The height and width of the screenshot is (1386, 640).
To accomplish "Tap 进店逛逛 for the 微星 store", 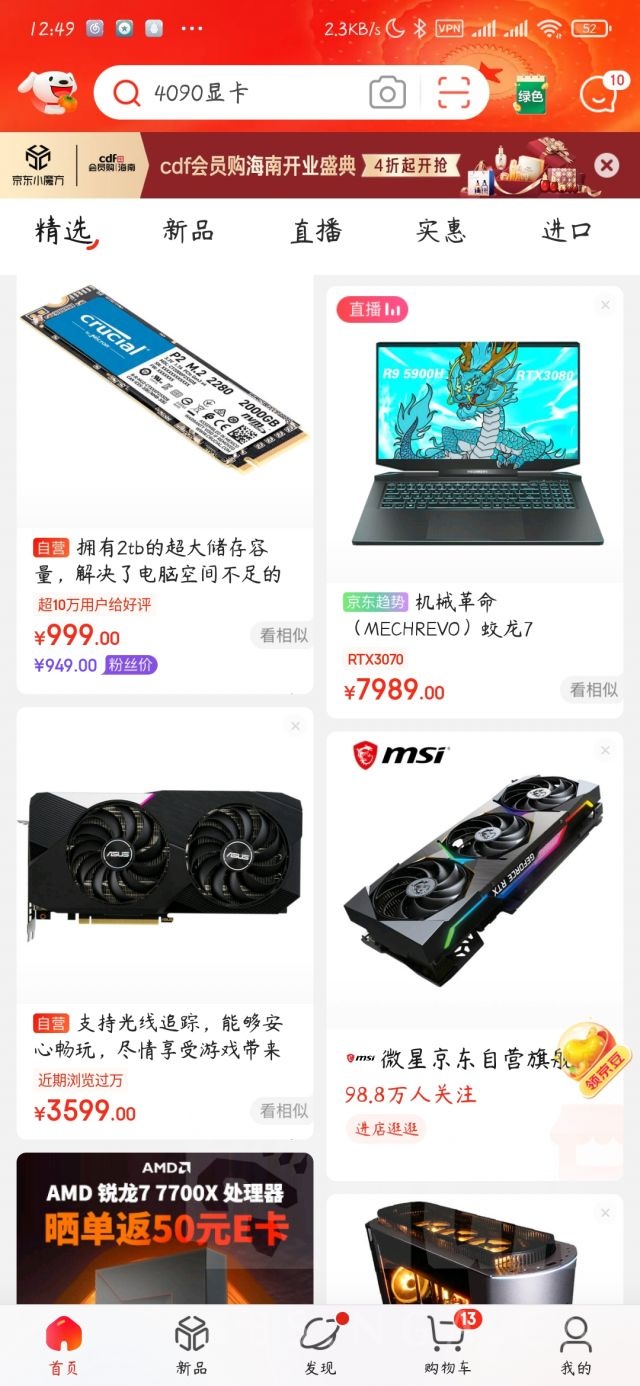I will click(x=387, y=1129).
